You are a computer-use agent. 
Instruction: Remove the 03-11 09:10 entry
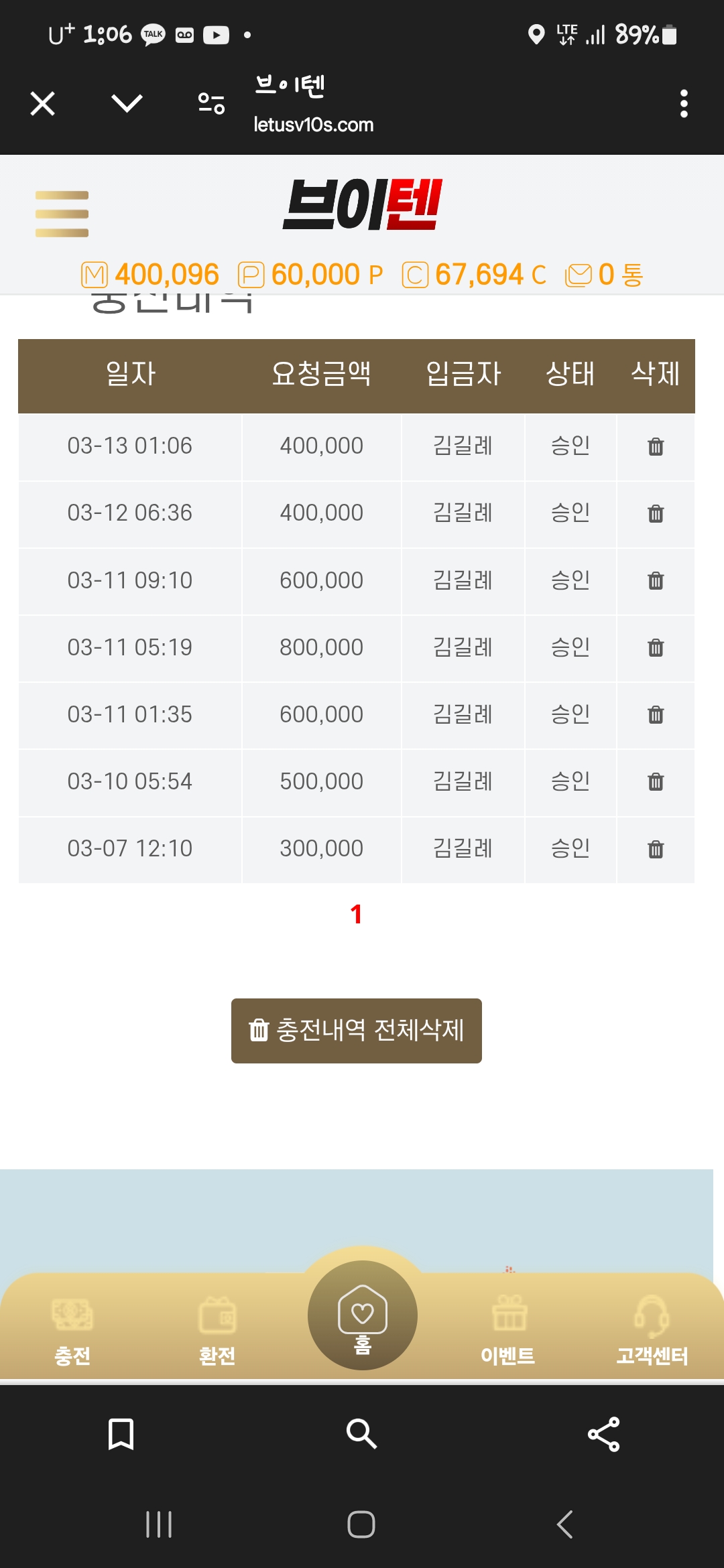click(656, 581)
